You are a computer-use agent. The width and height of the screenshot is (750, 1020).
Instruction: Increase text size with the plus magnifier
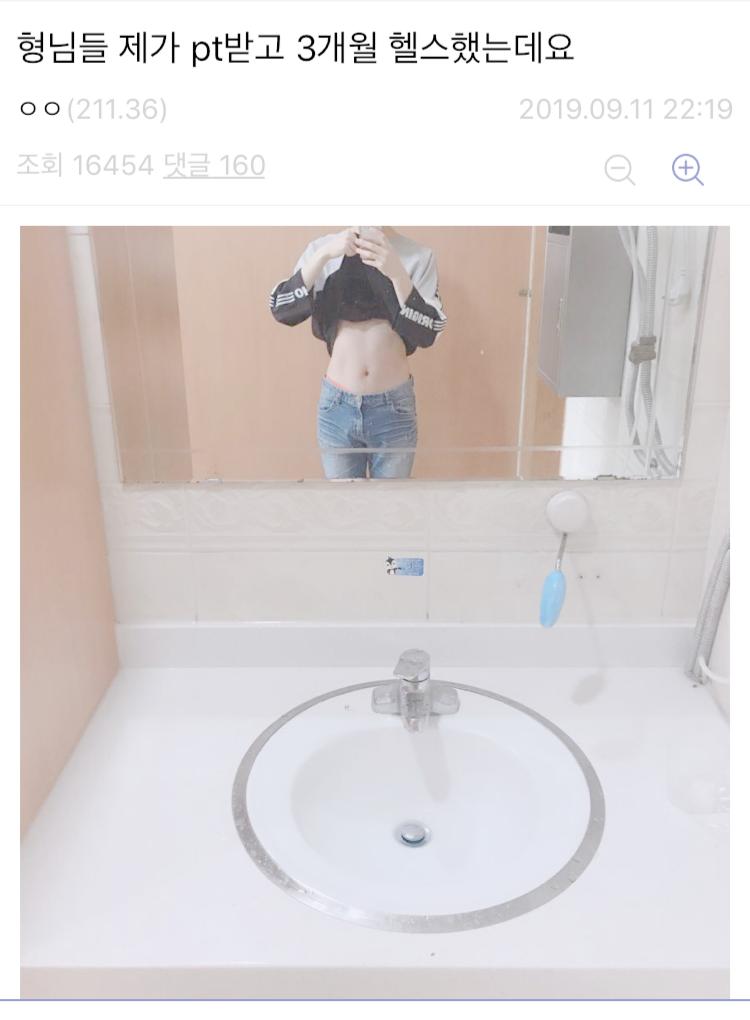(x=687, y=170)
